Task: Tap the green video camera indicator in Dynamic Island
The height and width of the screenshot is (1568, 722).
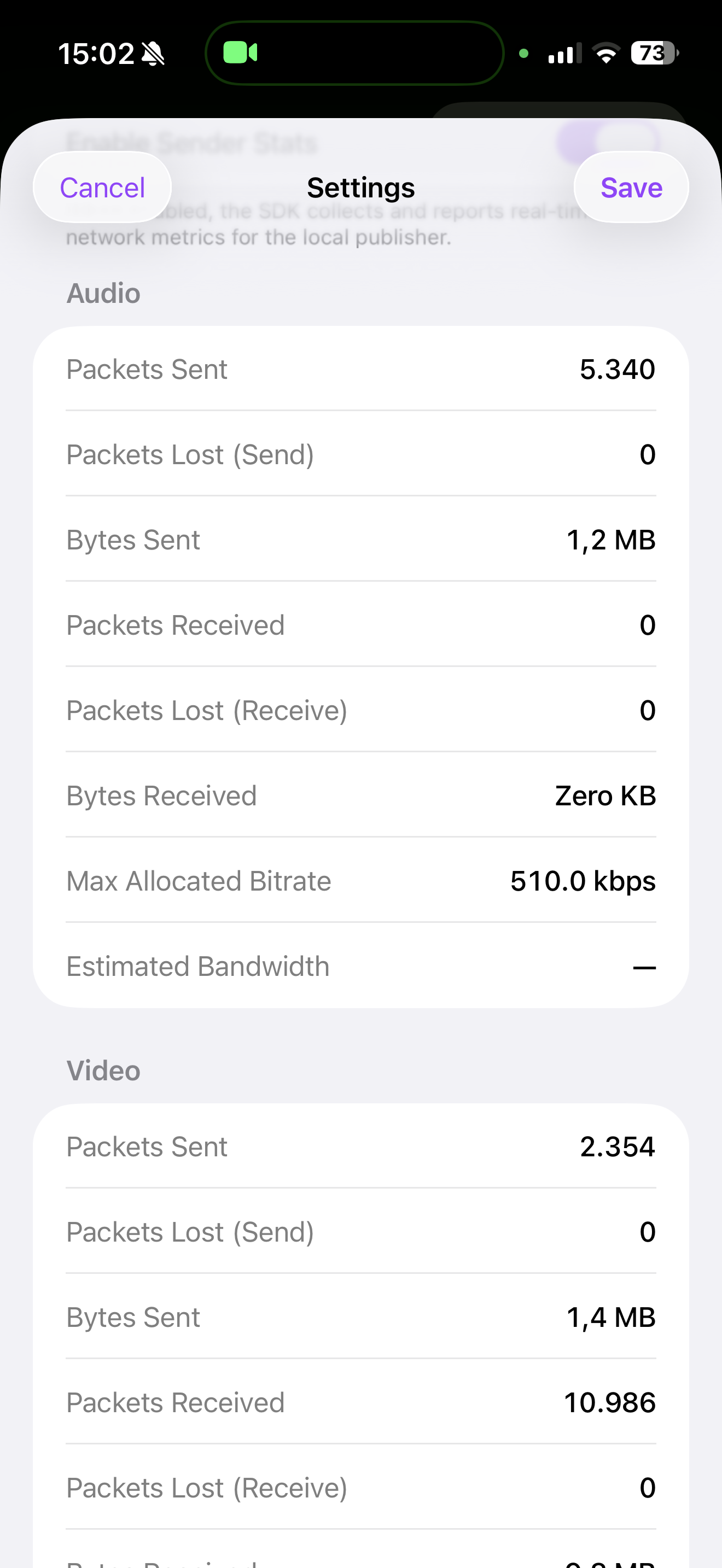Action: pos(240,53)
